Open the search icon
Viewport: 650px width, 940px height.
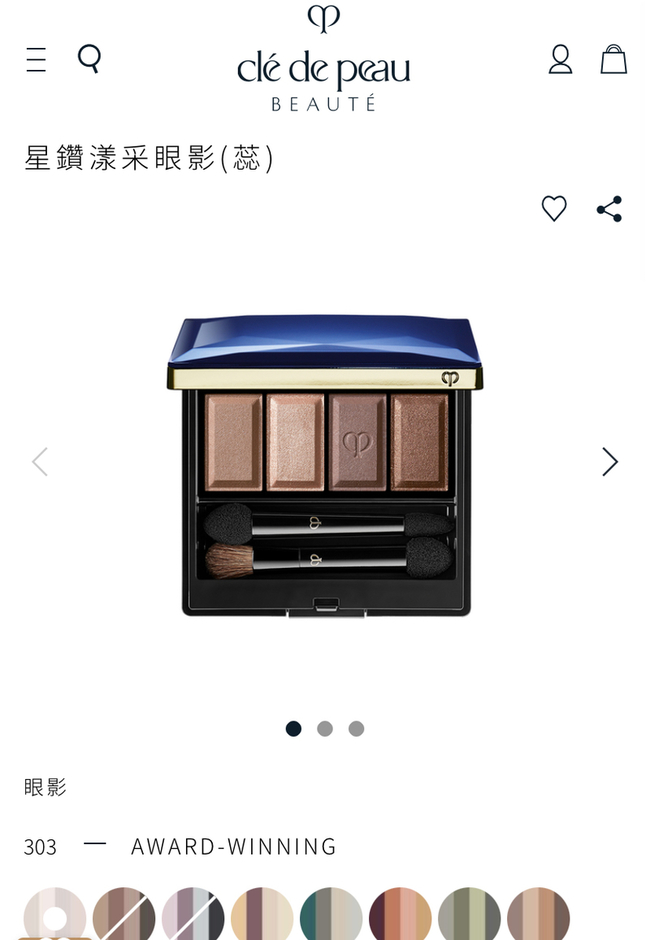[x=89, y=59]
